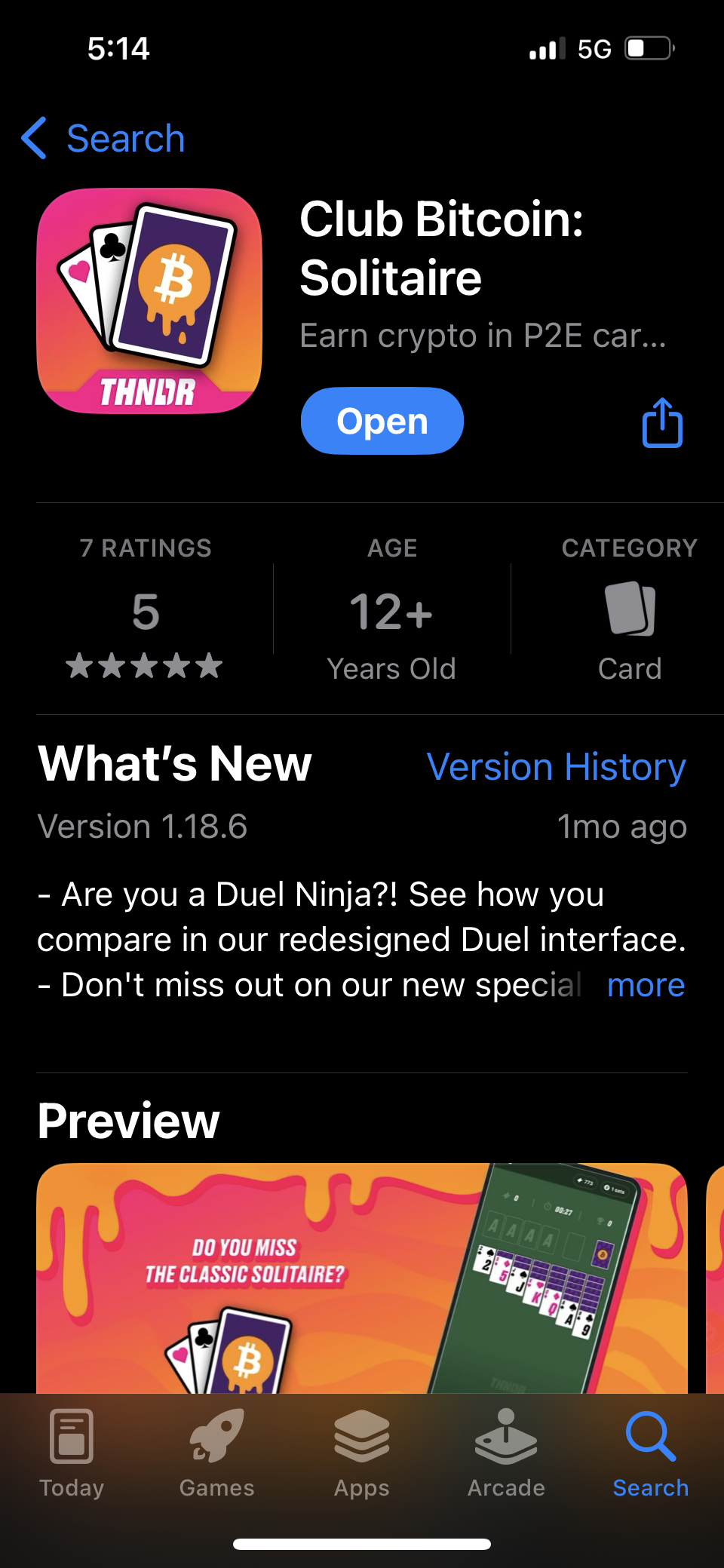This screenshot has height=1568, width=724.
Task: Go back to Search results
Action: [103, 138]
